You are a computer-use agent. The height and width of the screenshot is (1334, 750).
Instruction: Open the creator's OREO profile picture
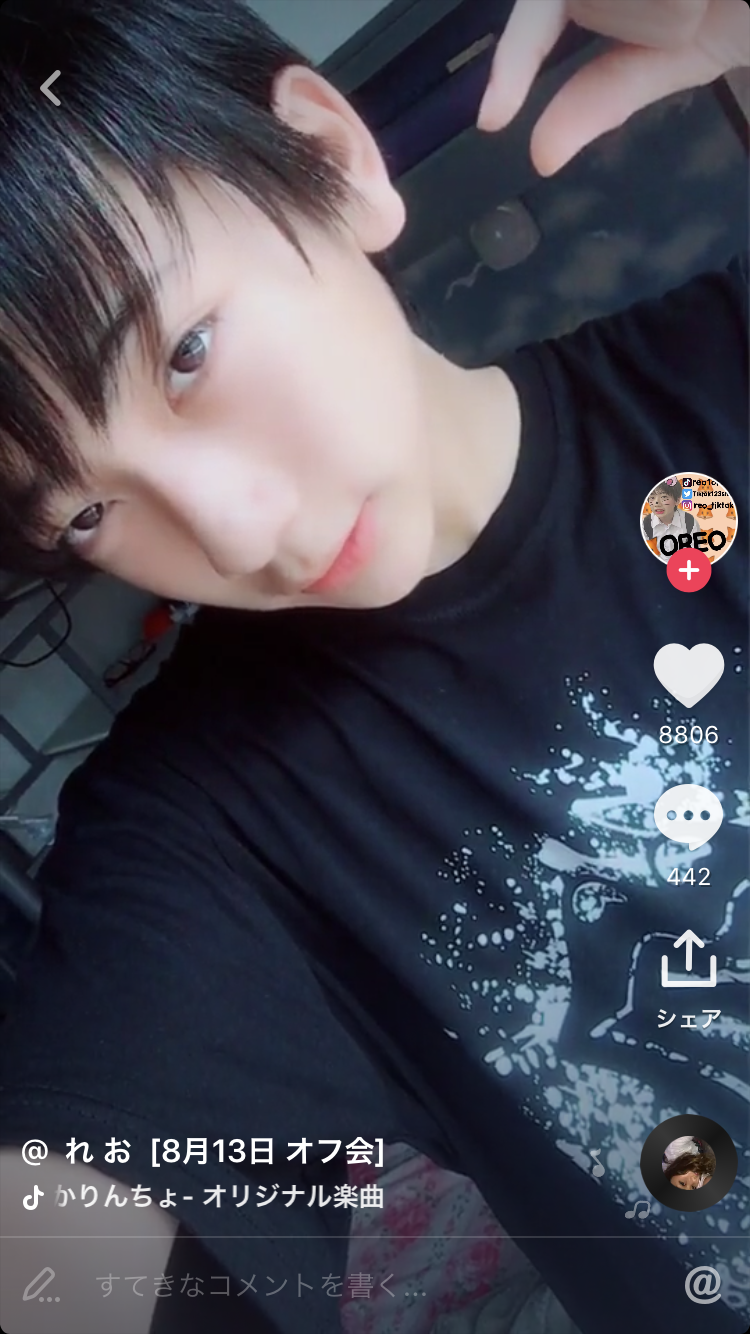(x=688, y=518)
